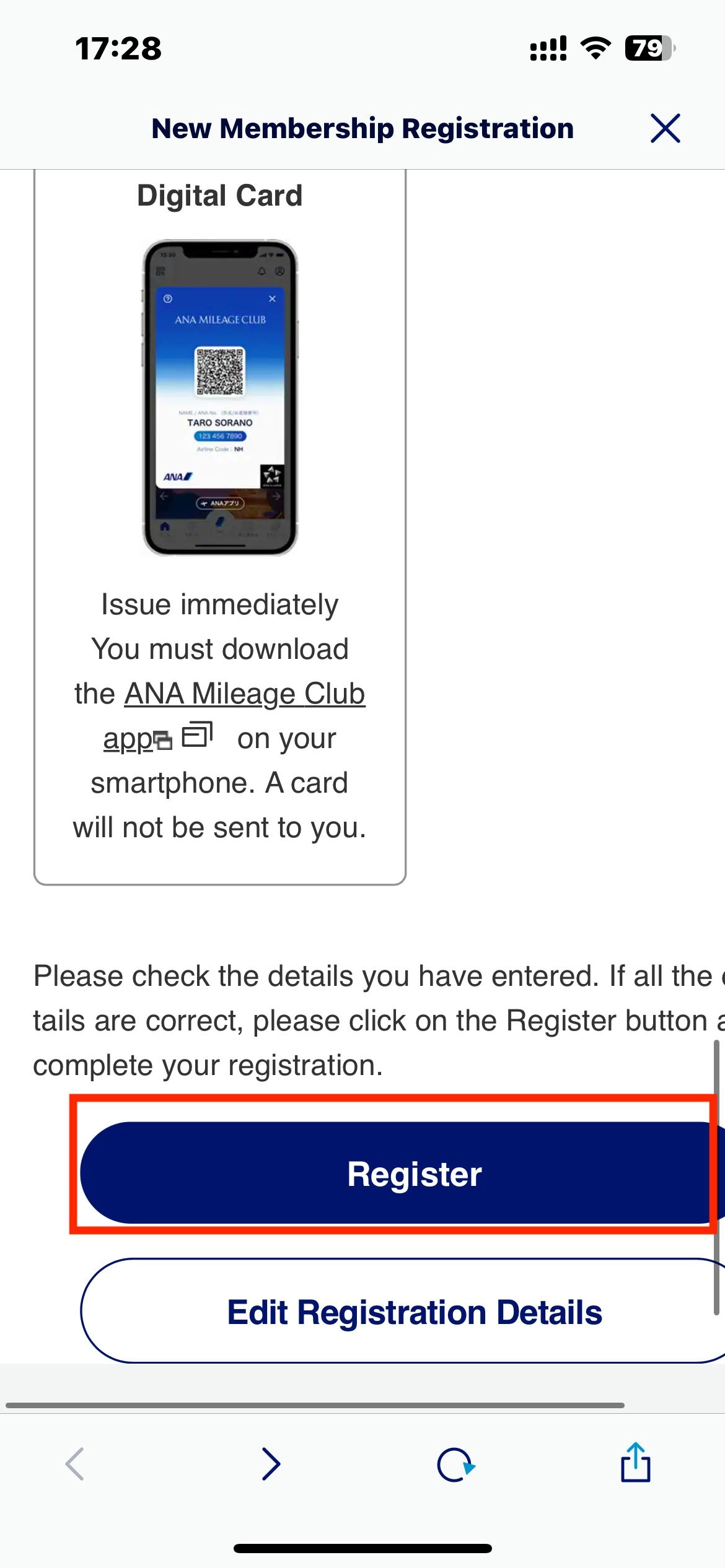Reload the current page
The image size is (725, 1568).
[x=455, y=1465]
